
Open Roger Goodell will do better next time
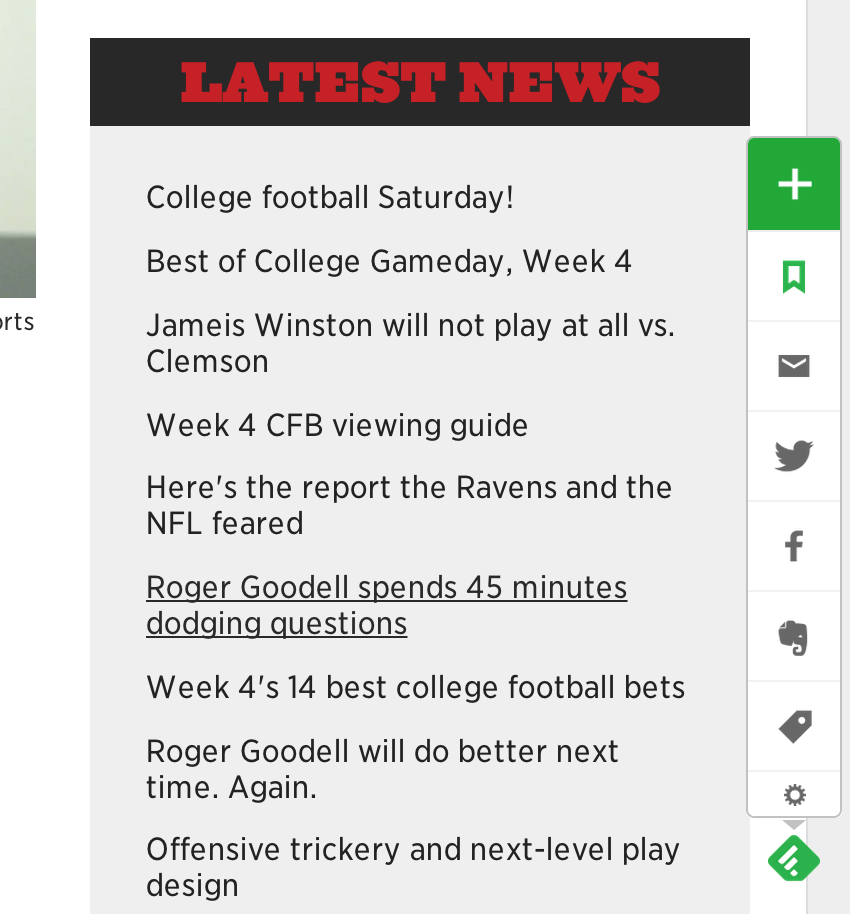click(382, 769)
